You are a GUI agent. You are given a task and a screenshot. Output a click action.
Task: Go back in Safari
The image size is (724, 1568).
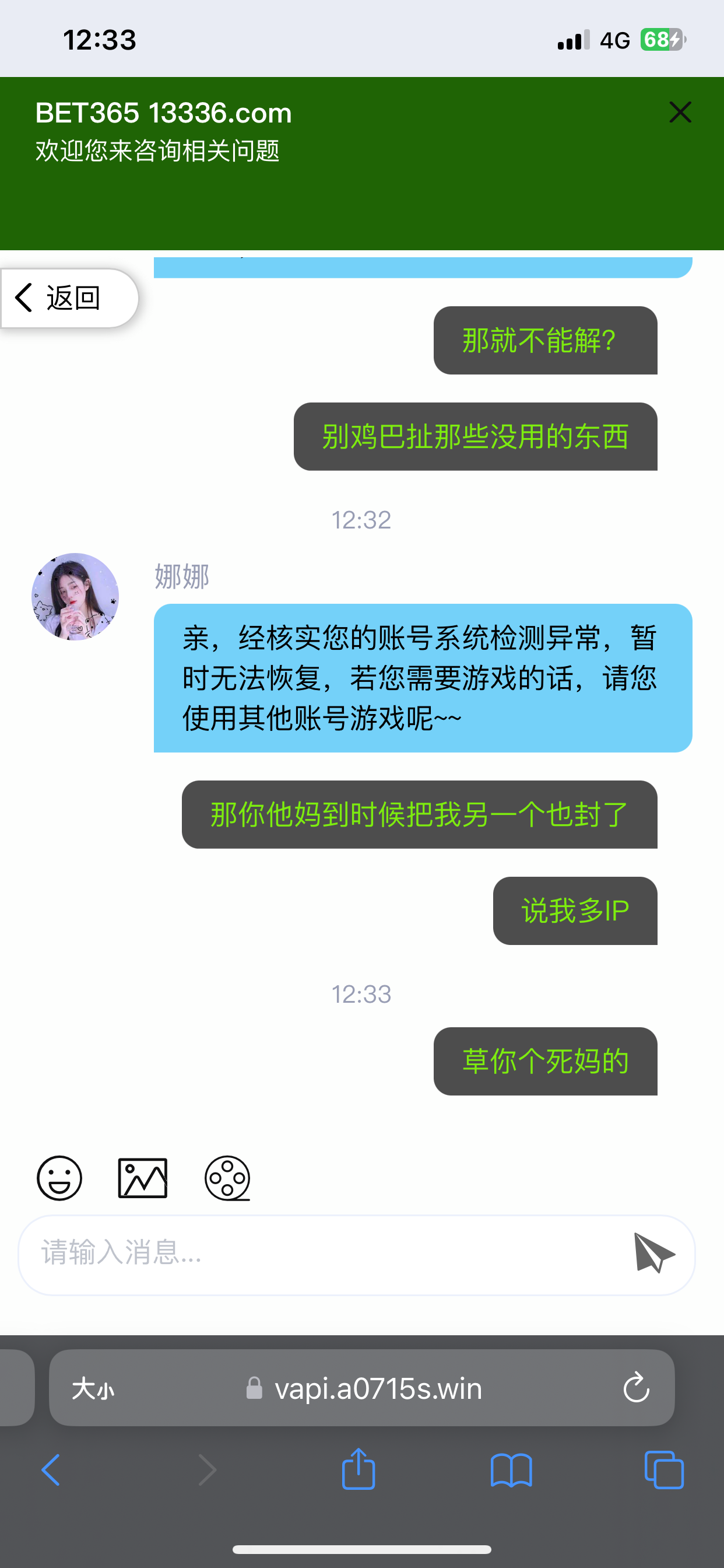[51, 1470]
